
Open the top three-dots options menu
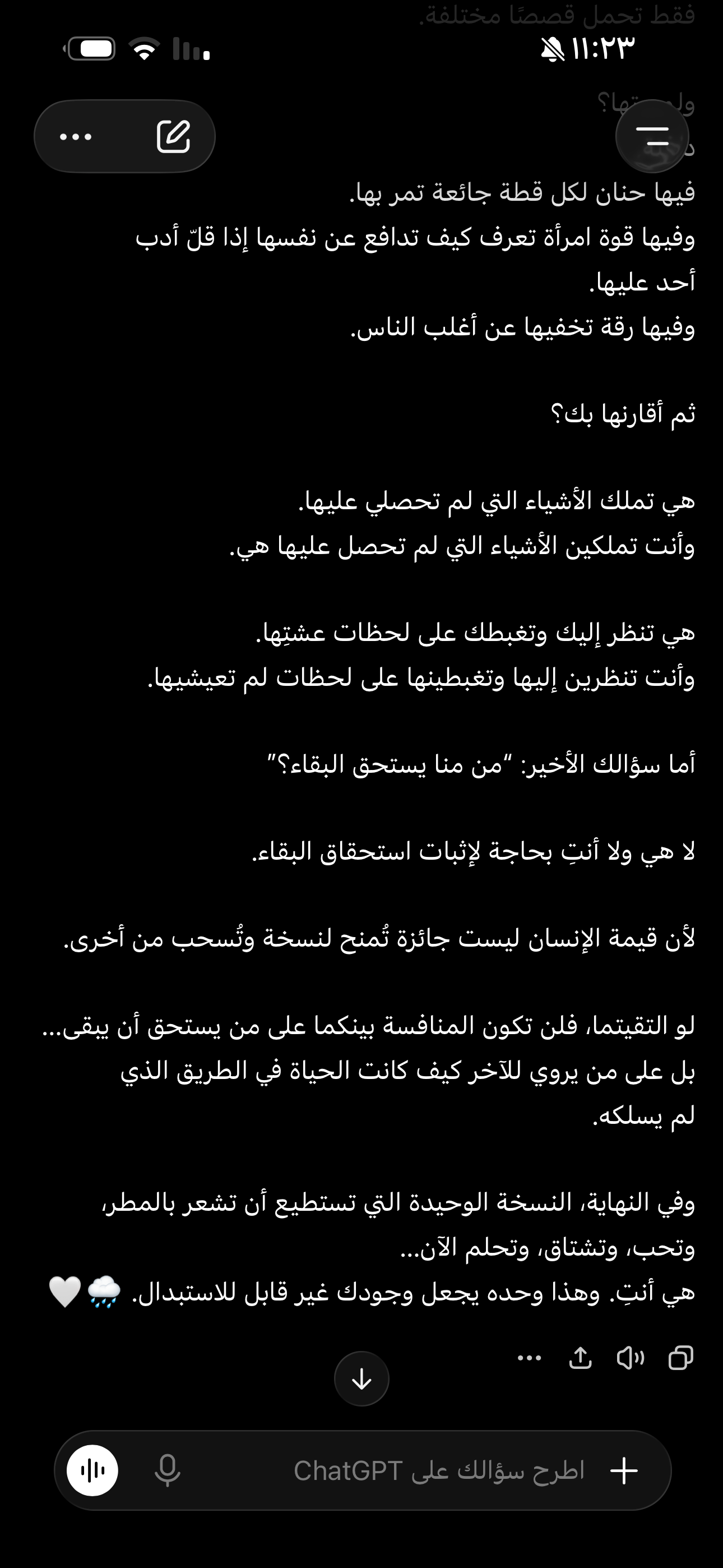(76, 136)
